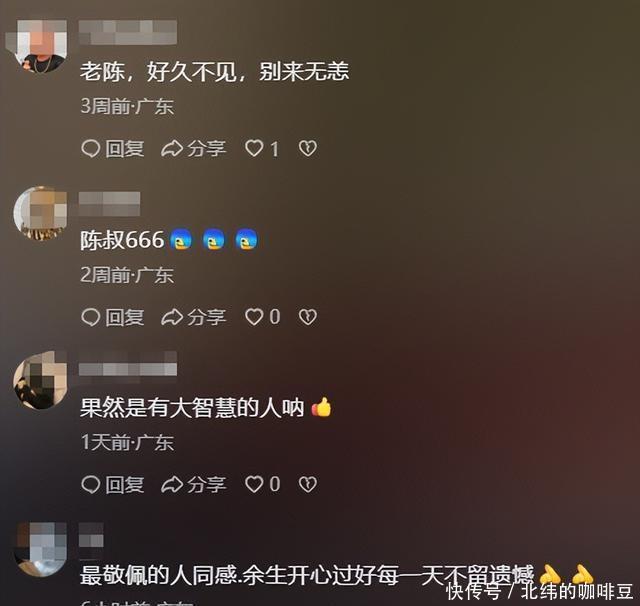This screenshot has height=606, width=640.
Task: Like the comment "果然是有大智慧的人呐"
Action: pos(255,484)
